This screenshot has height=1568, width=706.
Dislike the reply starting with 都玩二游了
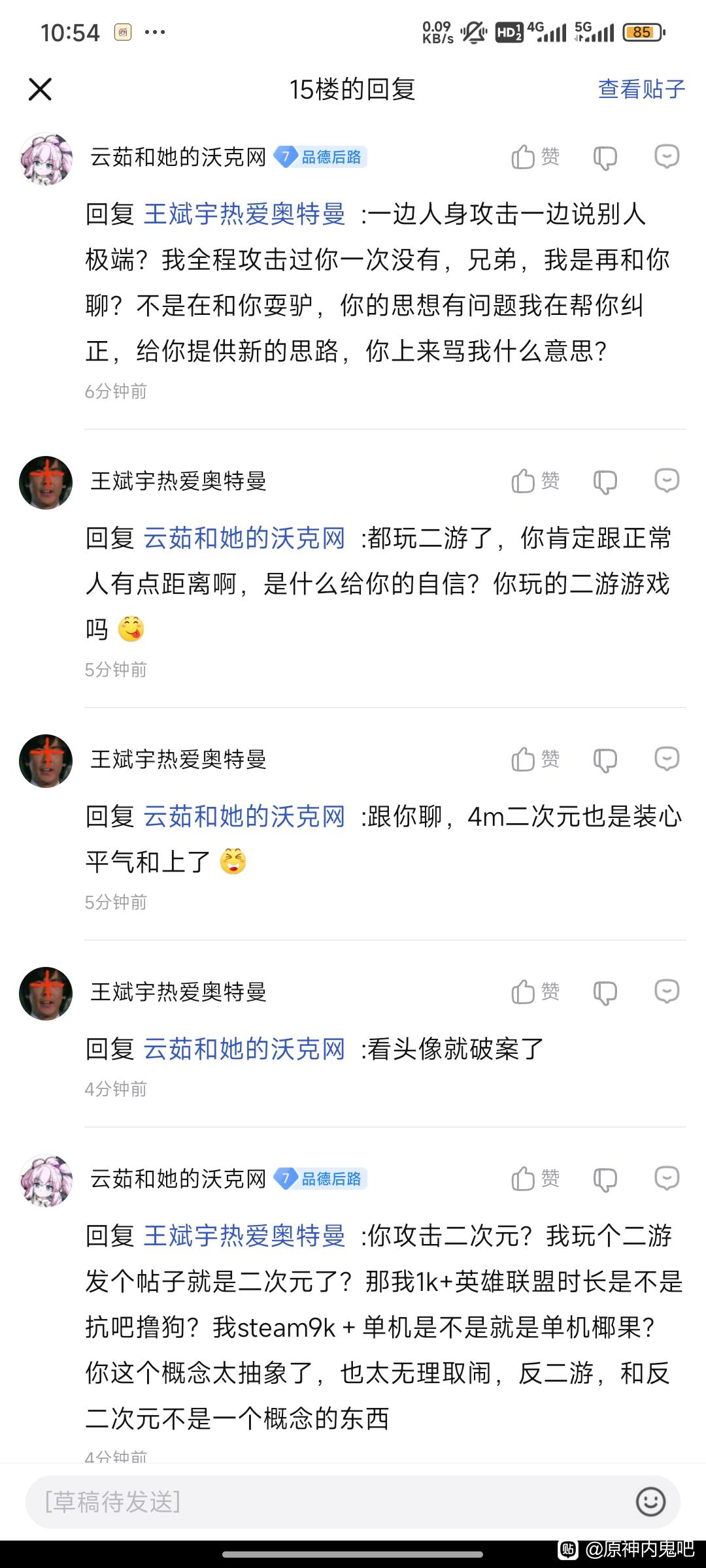click(x=605, y=482)
